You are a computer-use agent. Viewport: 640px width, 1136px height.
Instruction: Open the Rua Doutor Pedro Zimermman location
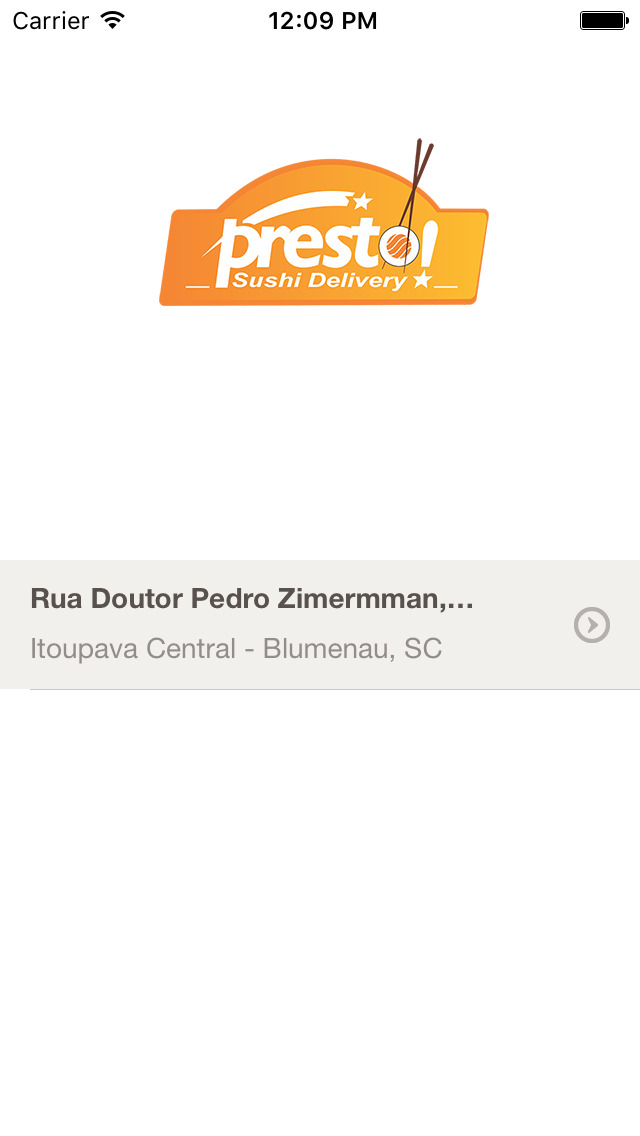tap(320, 625)
